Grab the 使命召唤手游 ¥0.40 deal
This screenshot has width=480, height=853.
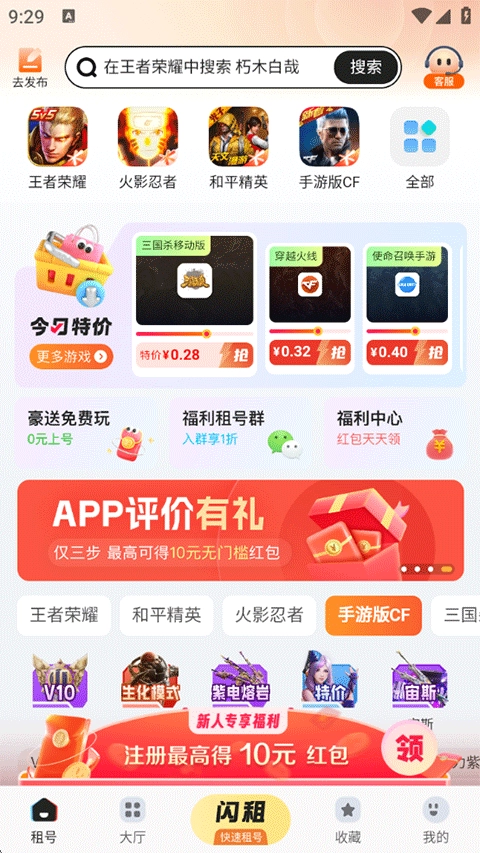(407, 353)
